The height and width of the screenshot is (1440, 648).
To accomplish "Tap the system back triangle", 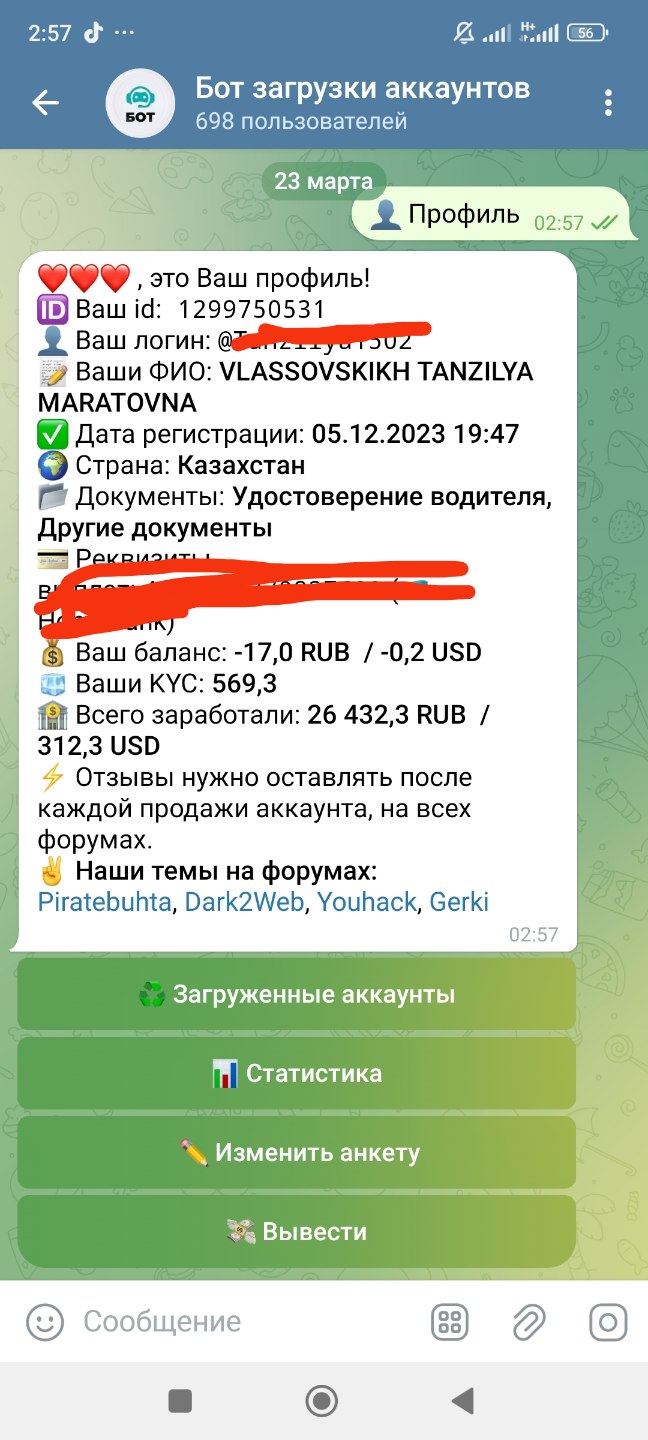I will click(x=462, y=1401).
